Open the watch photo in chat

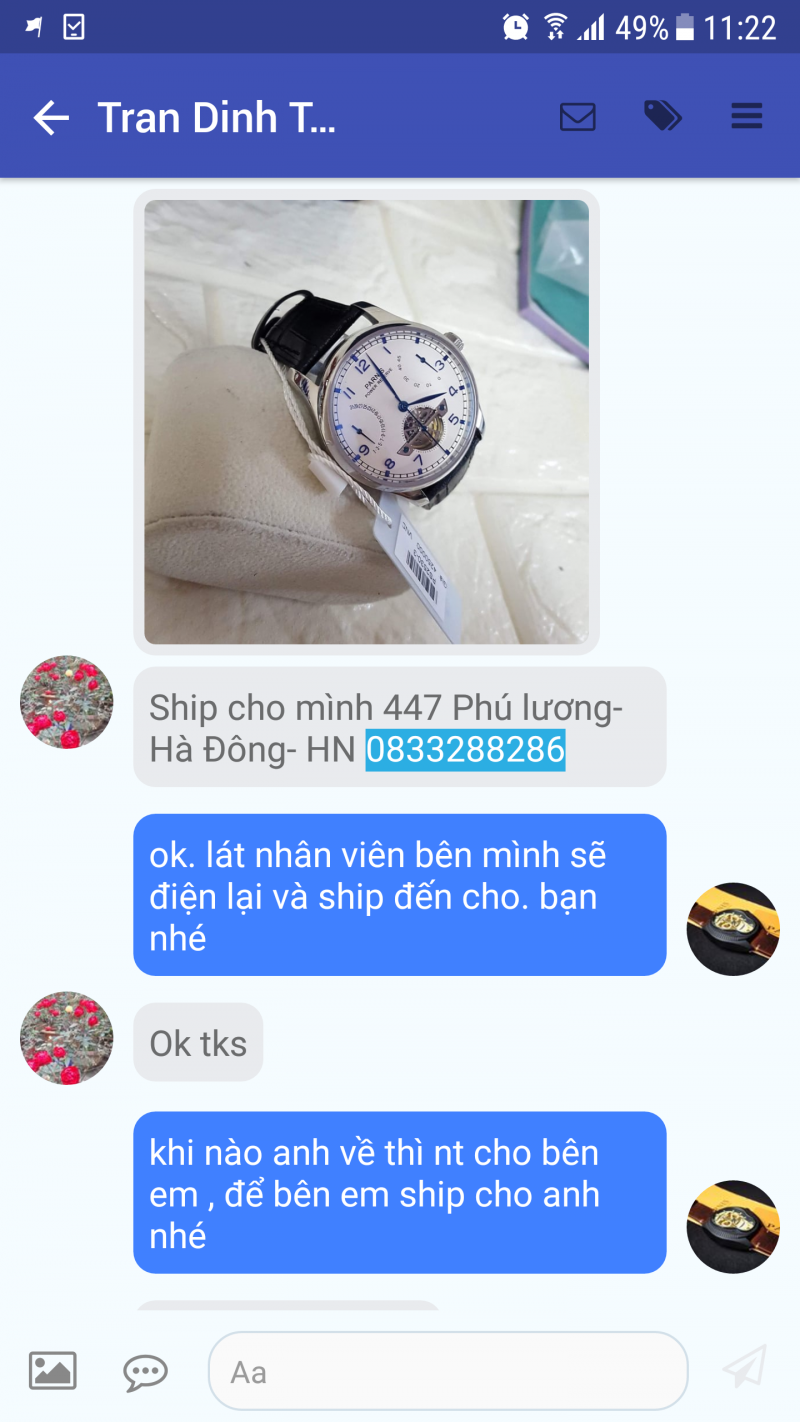[x=366, y=421]
